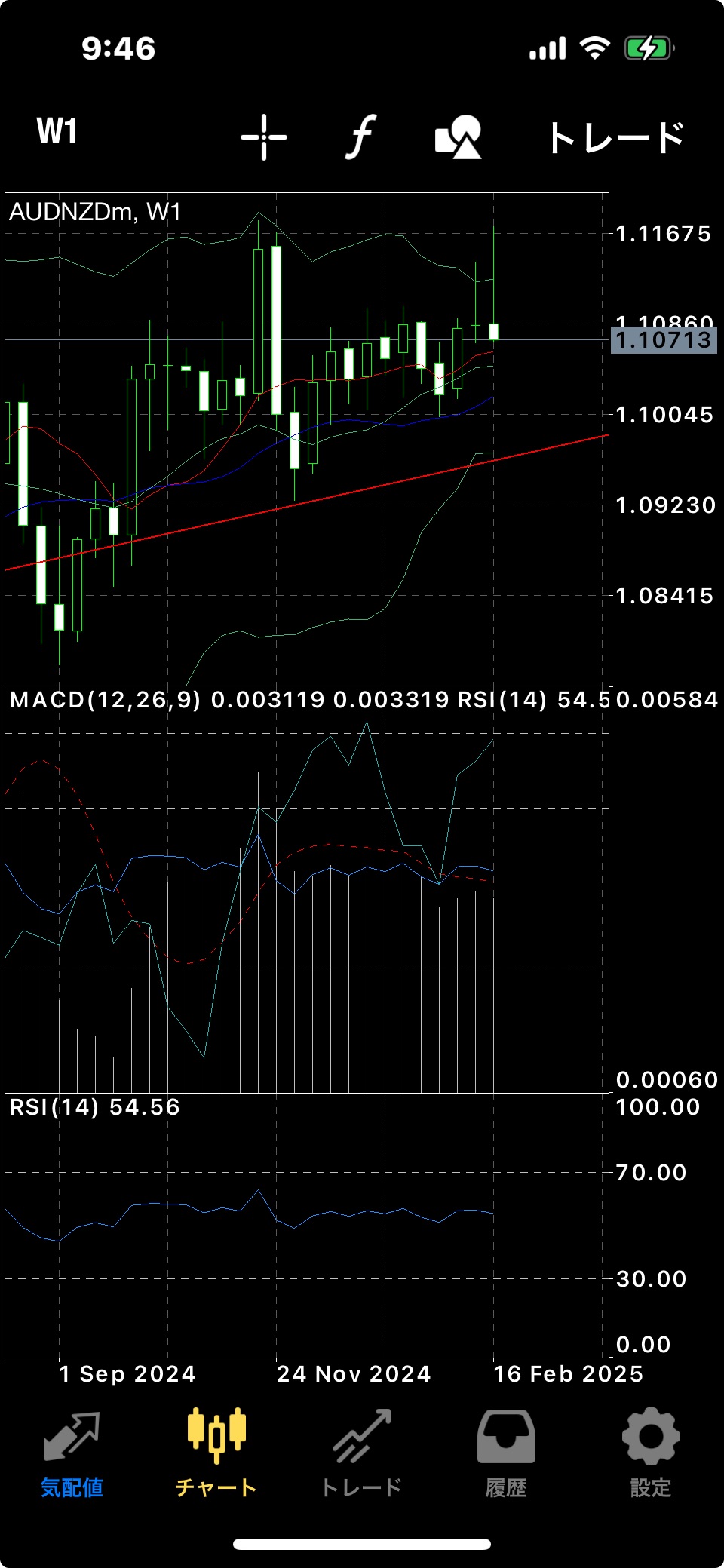The width and height of the screenshot is (724, 1568).
Task: Open the indicators function icon
Action: [x=362, y=137]
